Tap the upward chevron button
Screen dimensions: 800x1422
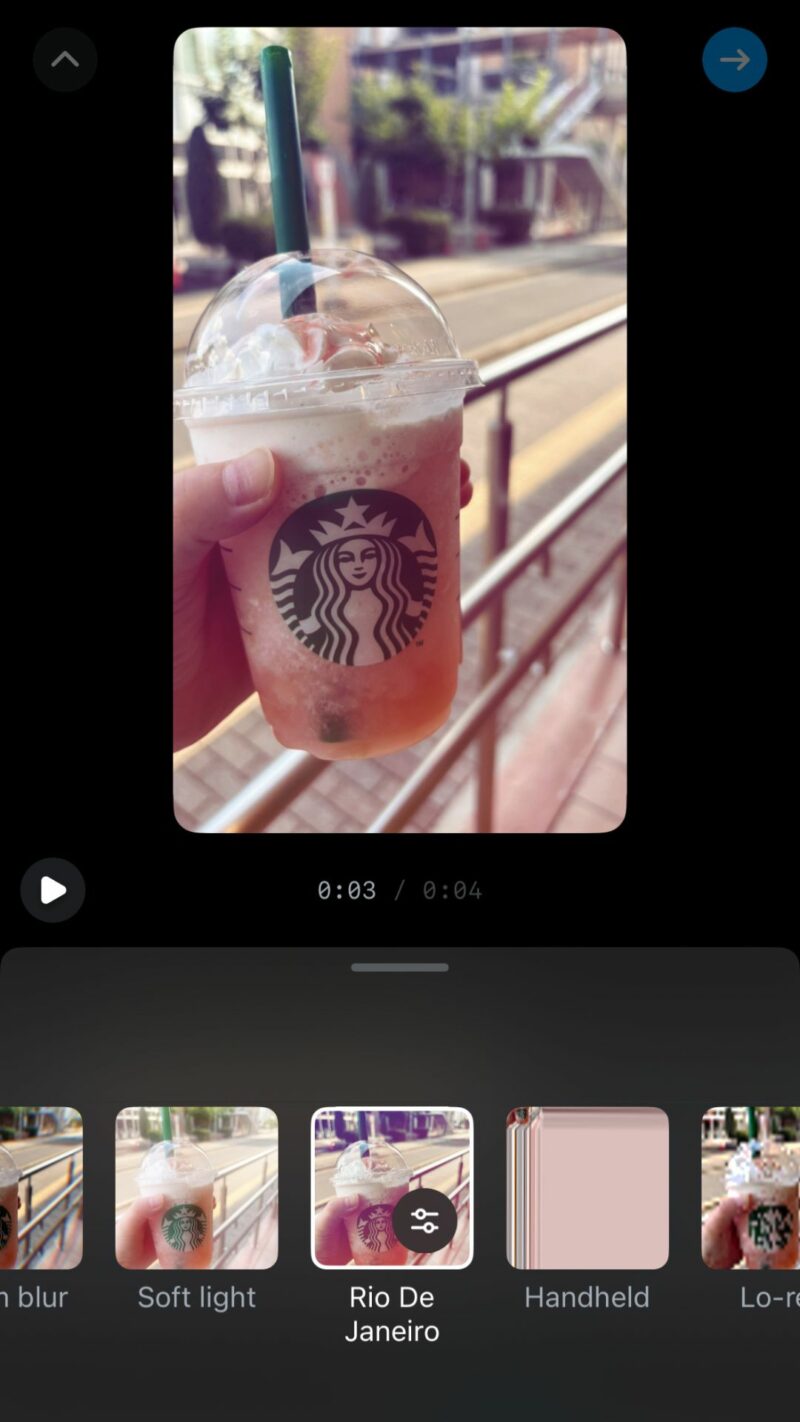tap(65, 60)
